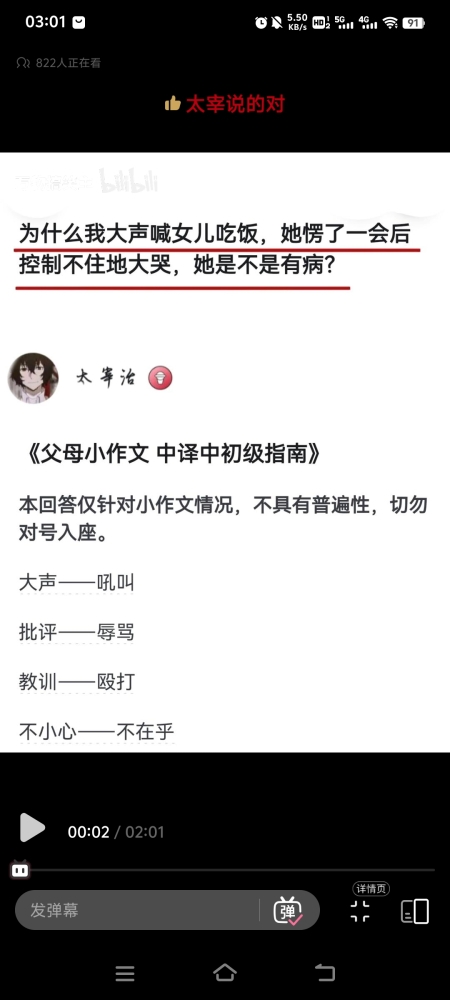Exit fullscreen to 详情页 view
Image resolution: width=450 pixels, height=1000 pixels.
click(x=360, y=911)
